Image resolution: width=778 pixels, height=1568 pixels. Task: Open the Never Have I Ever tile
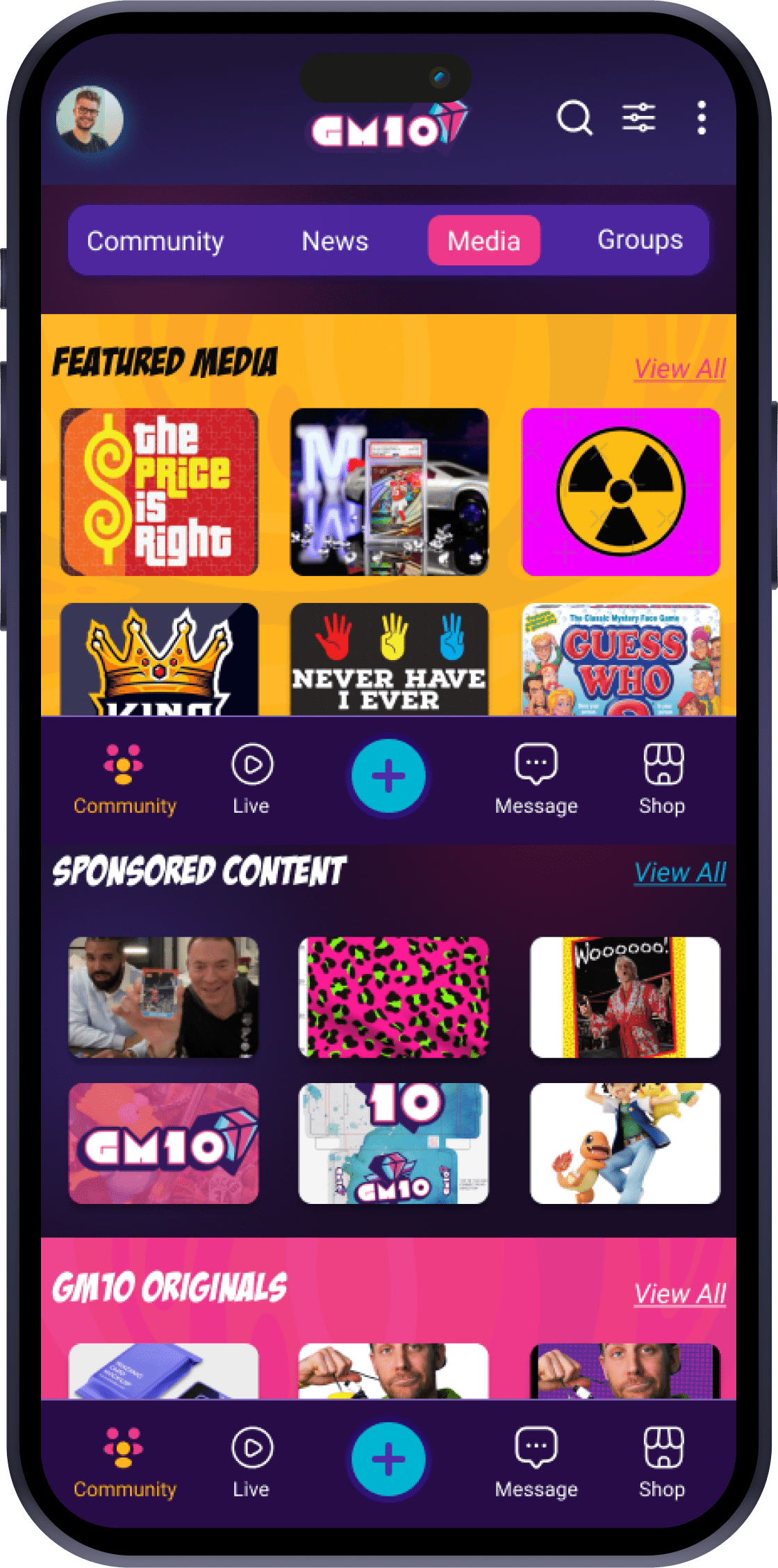click(389, 659)
